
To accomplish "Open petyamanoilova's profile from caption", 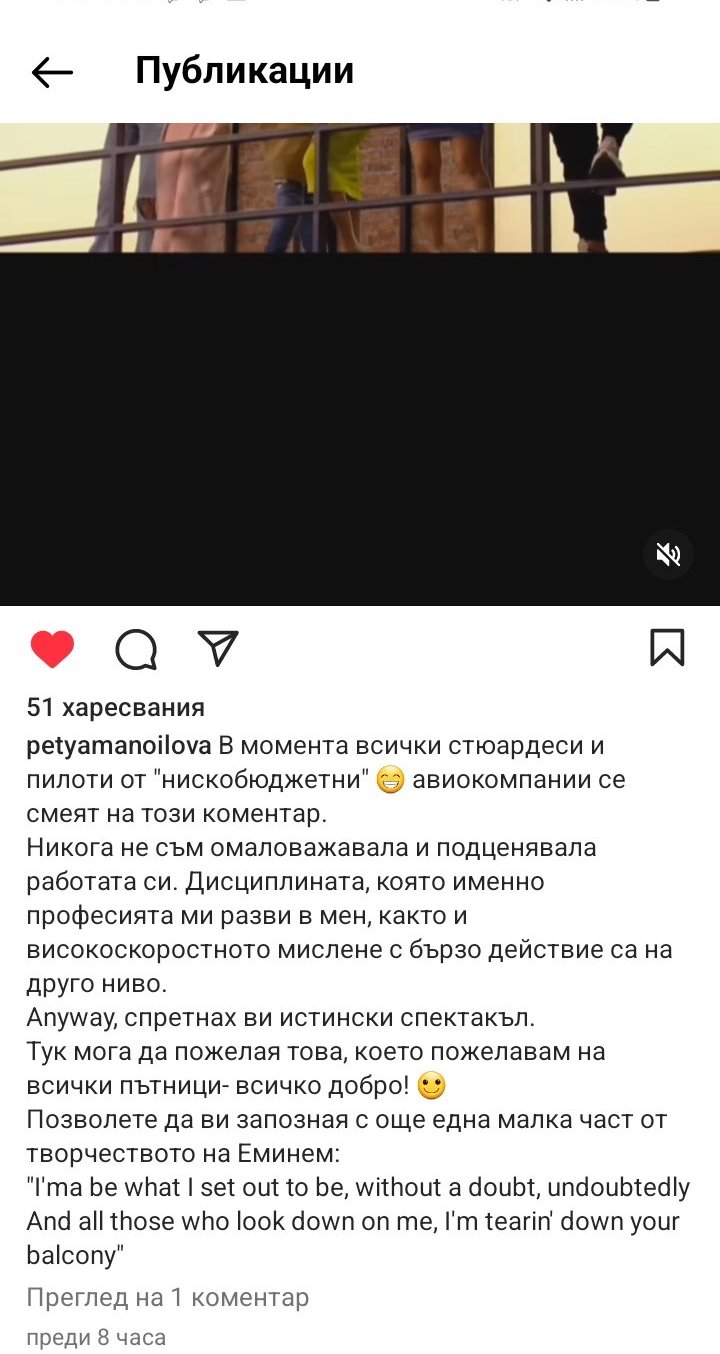I will click(x=118, y=746).
